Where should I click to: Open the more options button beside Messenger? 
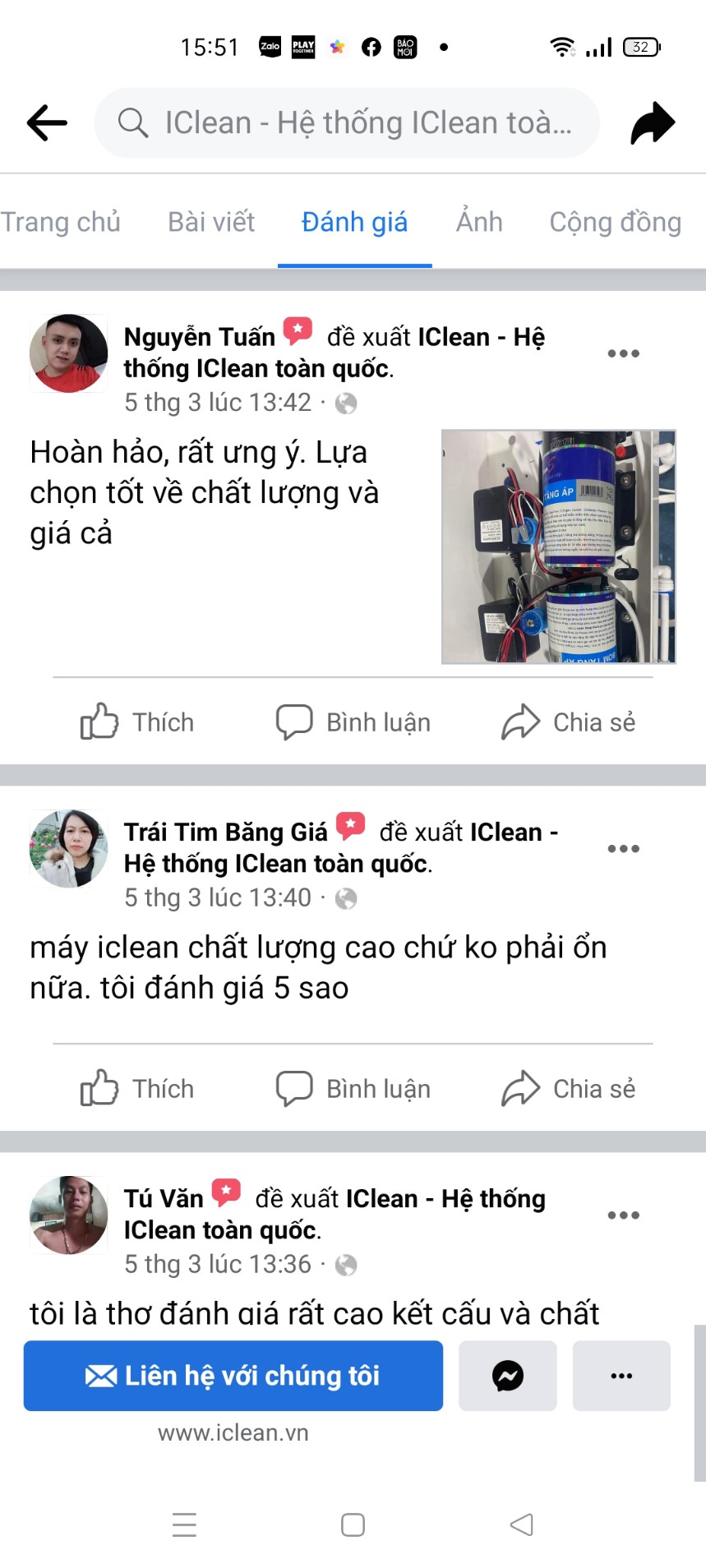pos(621,1376)
